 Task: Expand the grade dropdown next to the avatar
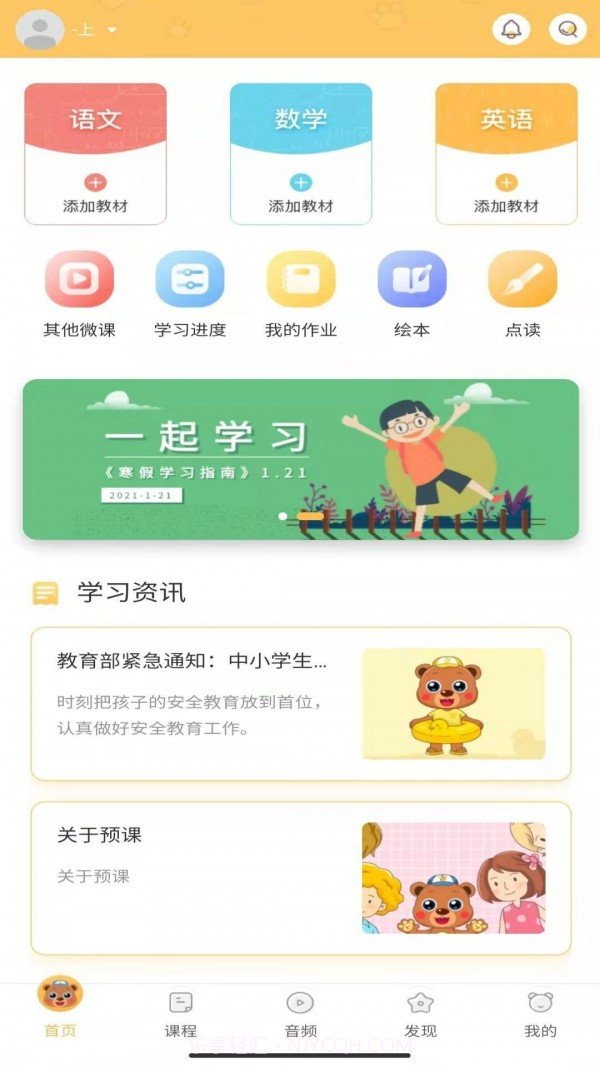(x=111, y=30)
